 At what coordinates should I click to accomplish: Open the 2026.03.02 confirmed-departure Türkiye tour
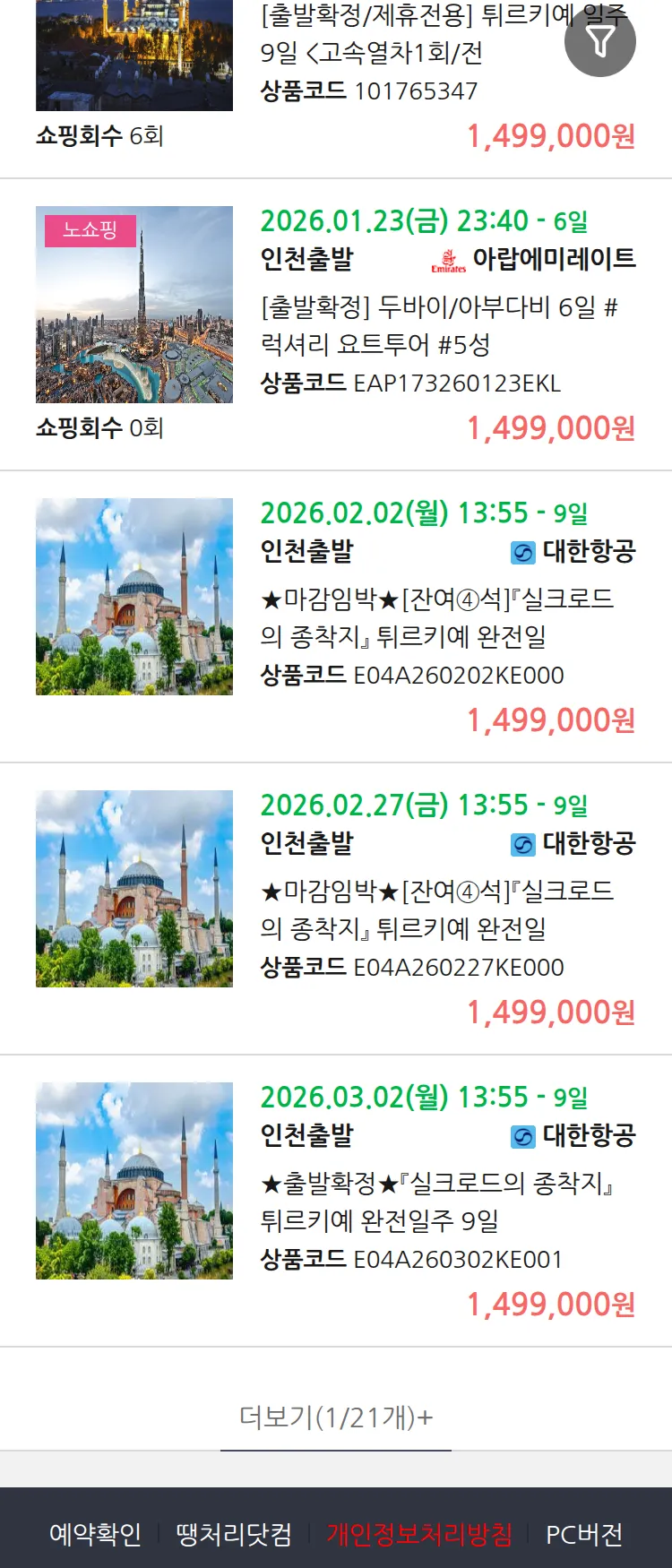tap(437, 1202)
